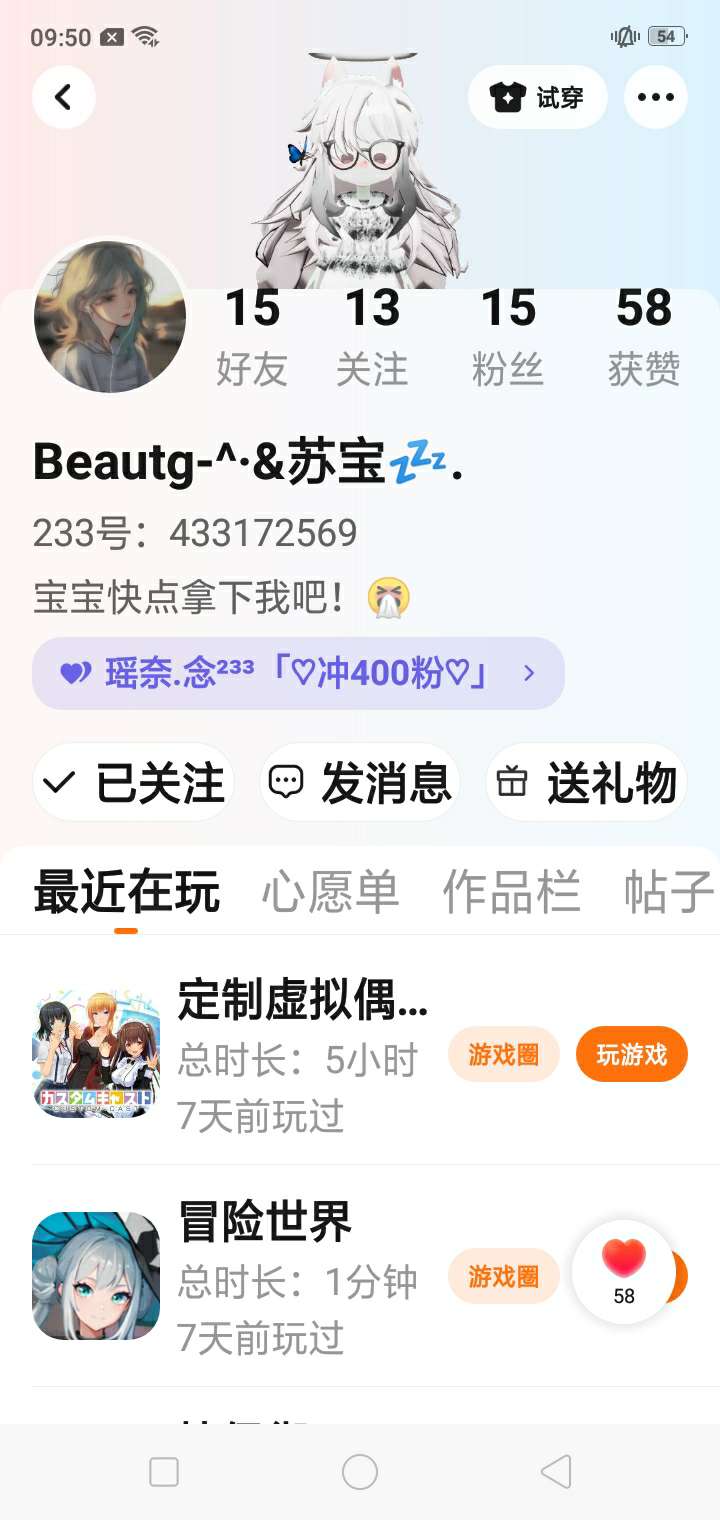Switch to the 作品栏 tab

511,892
